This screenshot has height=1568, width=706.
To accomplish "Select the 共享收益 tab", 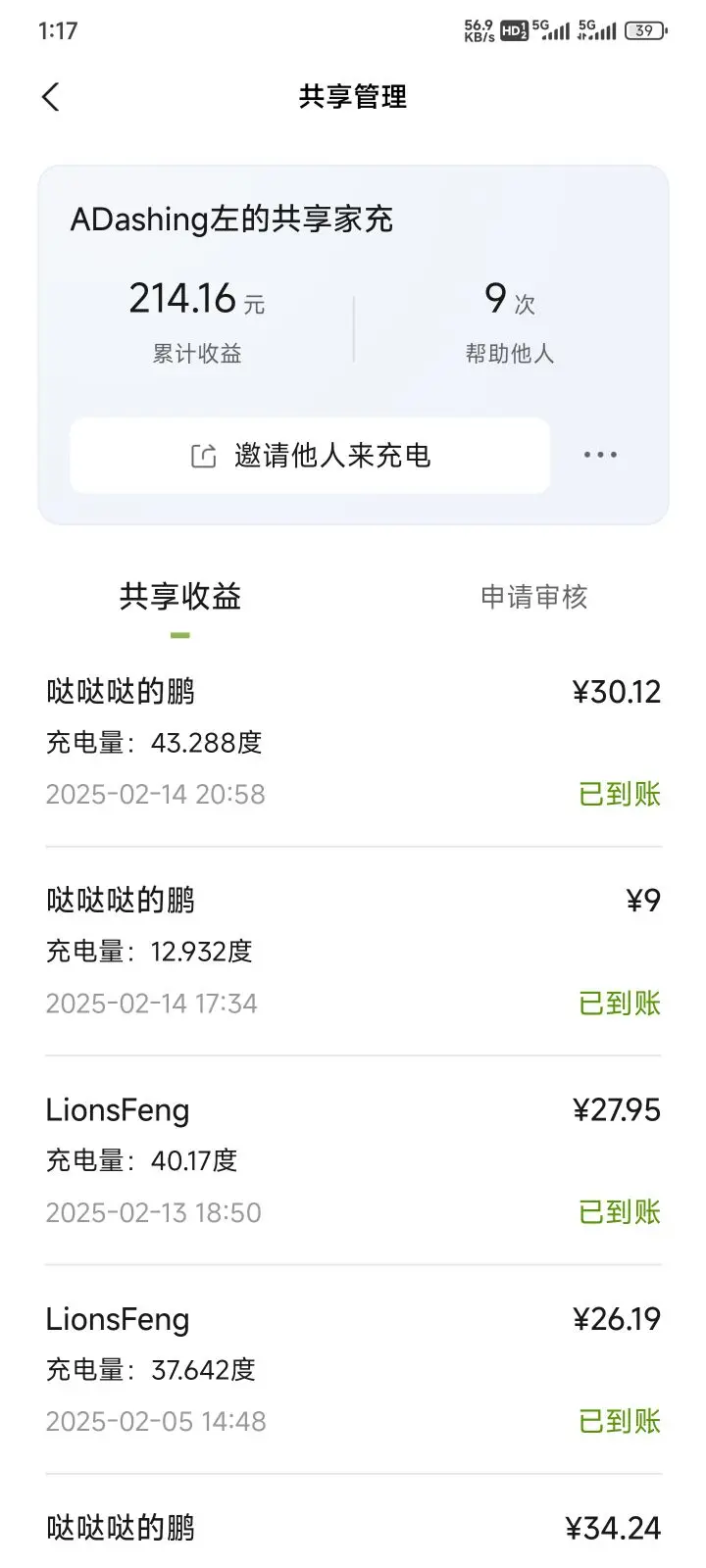I will [x=180, y=597].
